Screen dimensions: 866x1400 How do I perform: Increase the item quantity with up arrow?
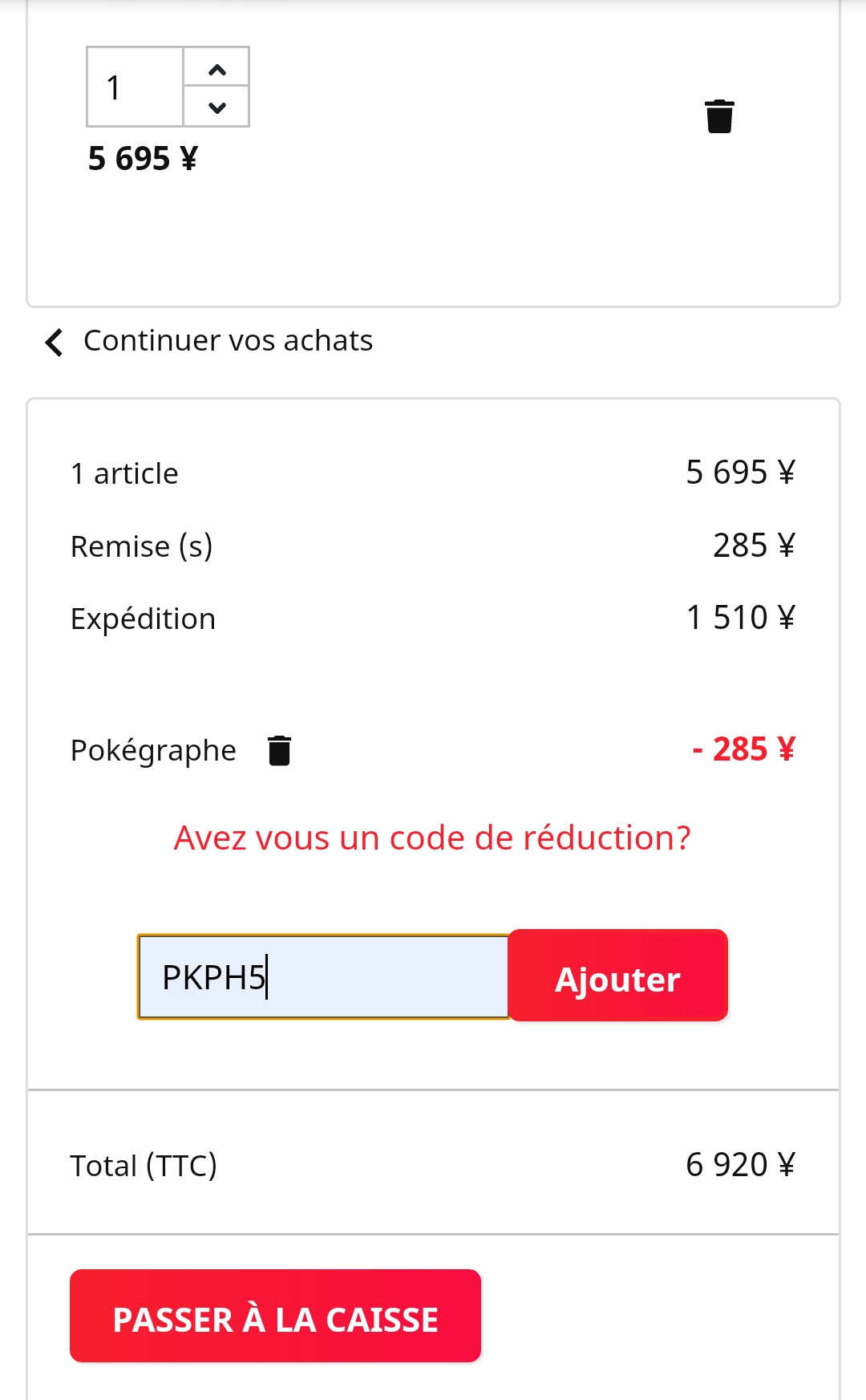click(x=216, y=67)
